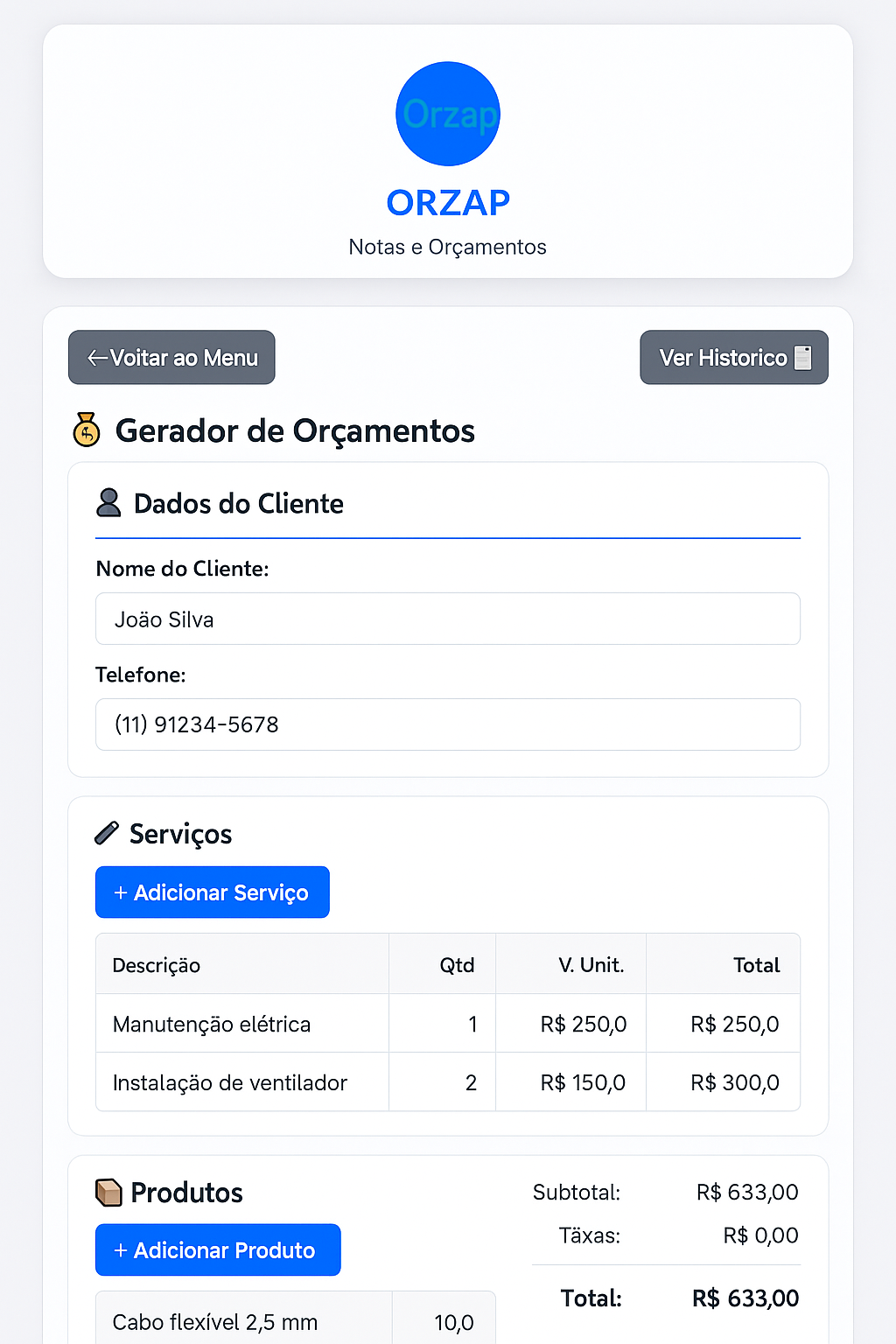Click the Total R$ 633,00 value

pyautogui.click(x=745, y=1298)
